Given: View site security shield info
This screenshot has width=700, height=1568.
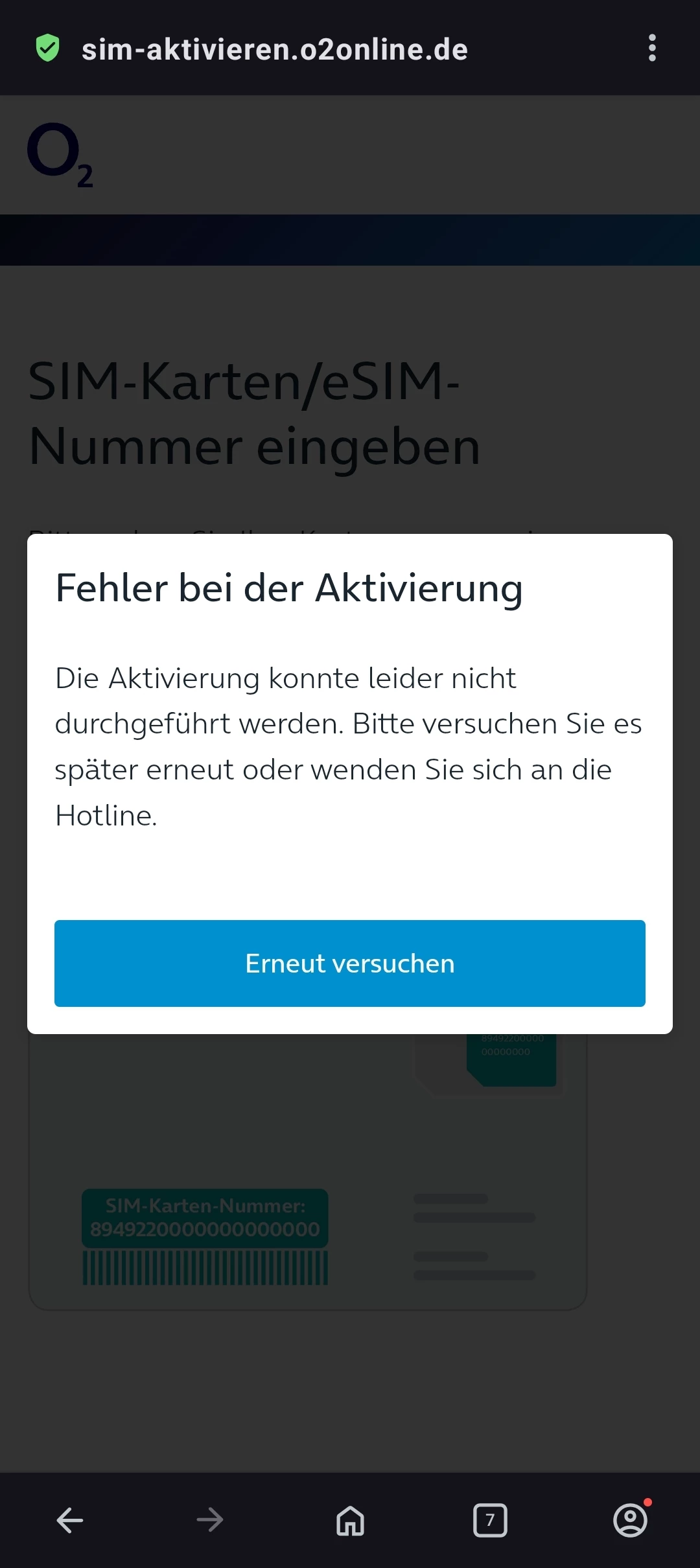Looking at the screenshot, I should click(x=47, y=48).
